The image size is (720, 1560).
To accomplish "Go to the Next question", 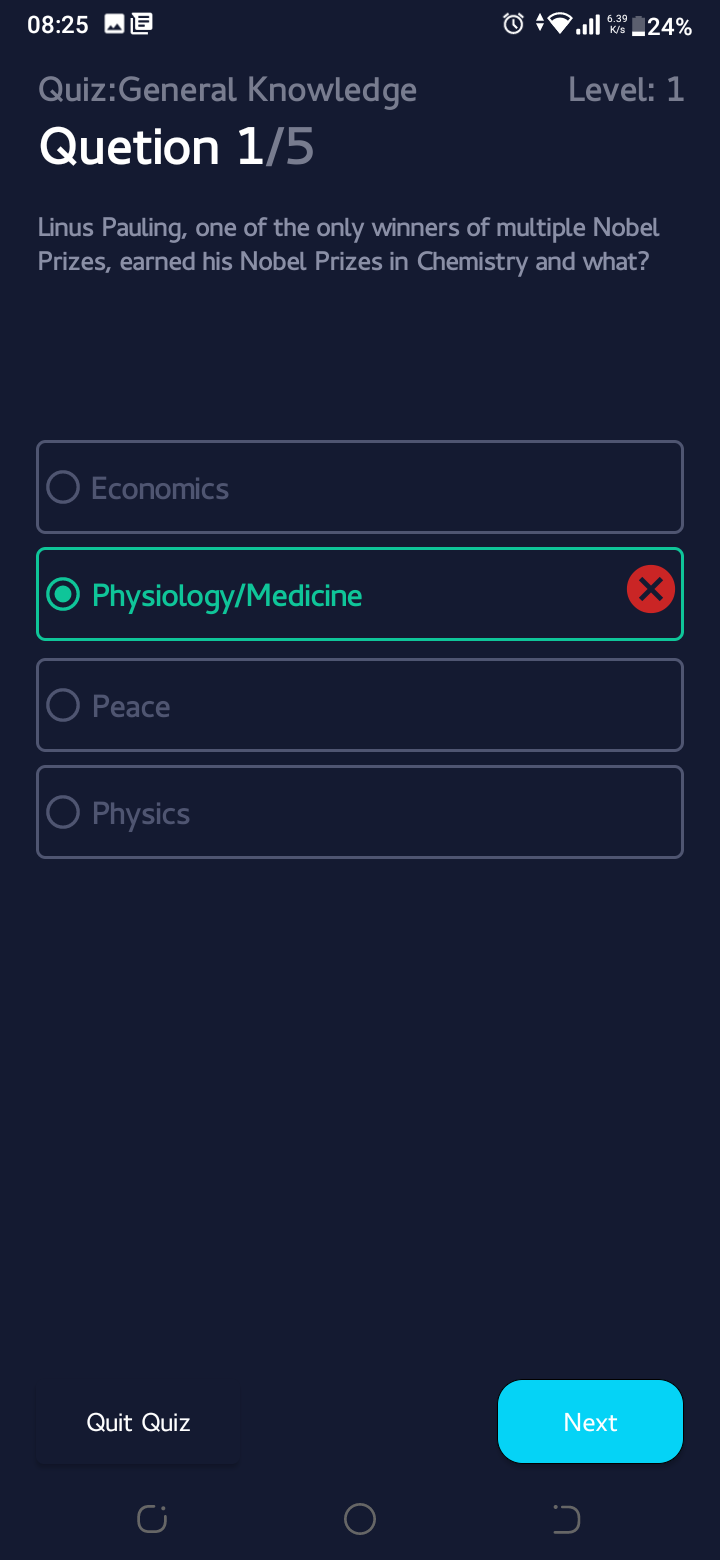I will tap(590, 1421).
